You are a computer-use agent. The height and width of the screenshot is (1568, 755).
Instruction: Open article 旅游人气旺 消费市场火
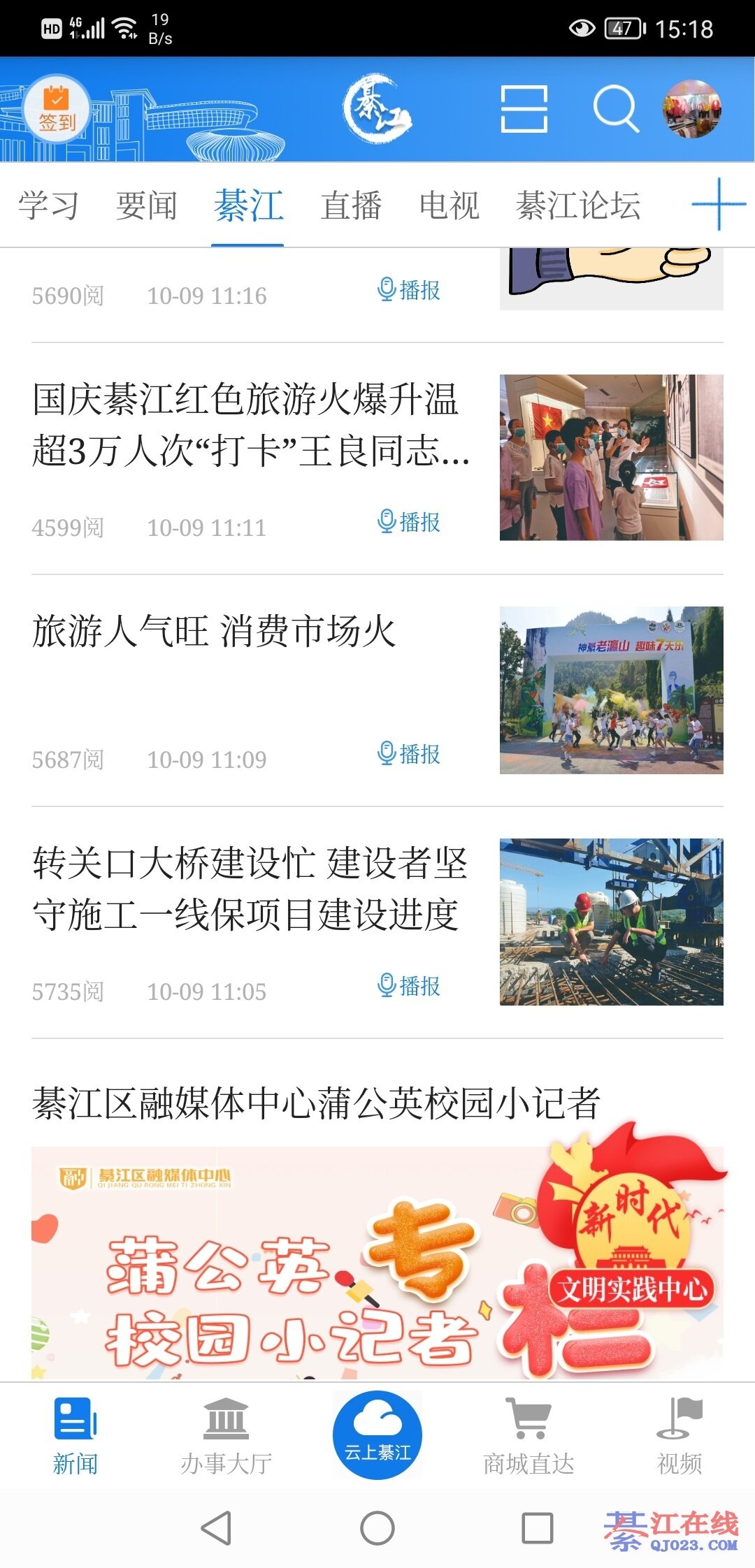click(214, 632)
